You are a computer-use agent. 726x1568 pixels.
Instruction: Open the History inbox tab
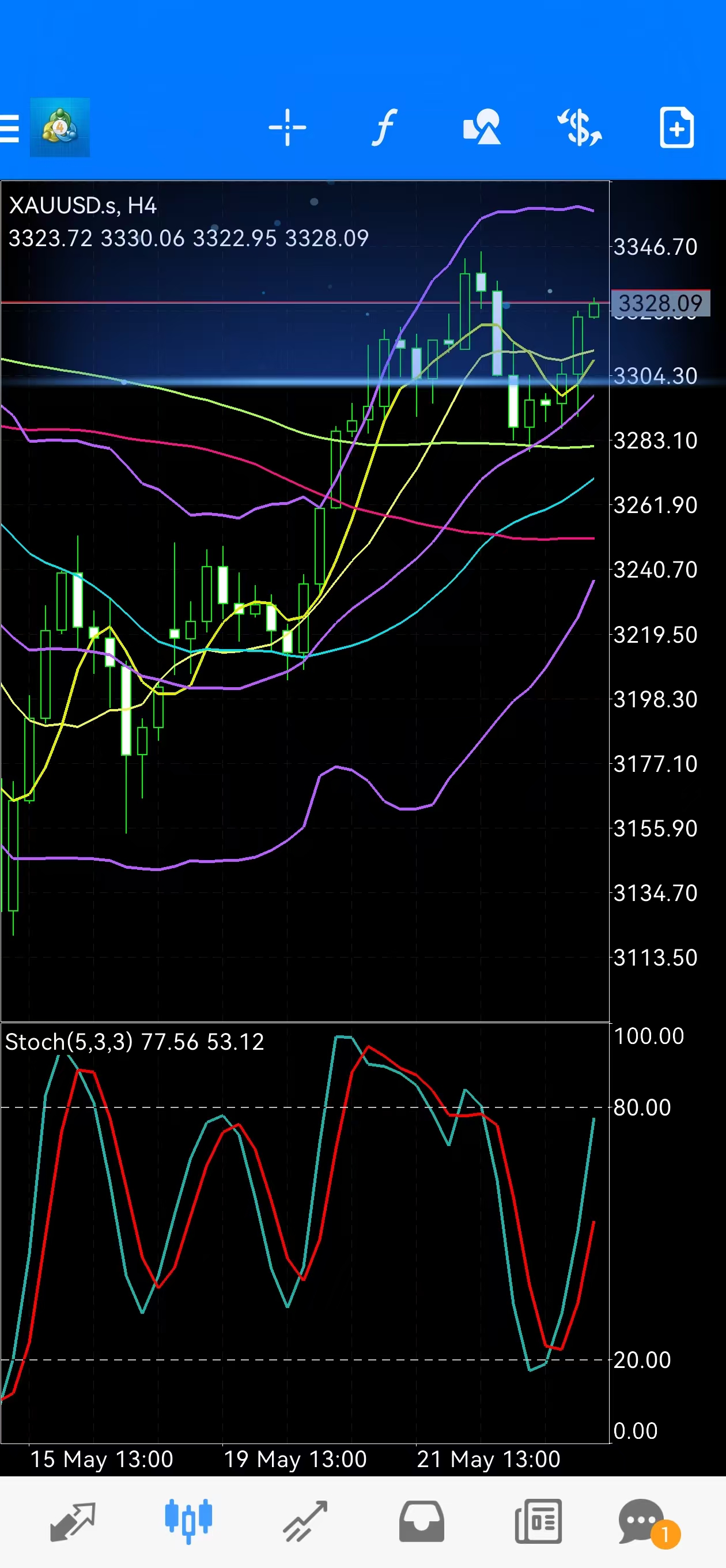point(421,1521)
